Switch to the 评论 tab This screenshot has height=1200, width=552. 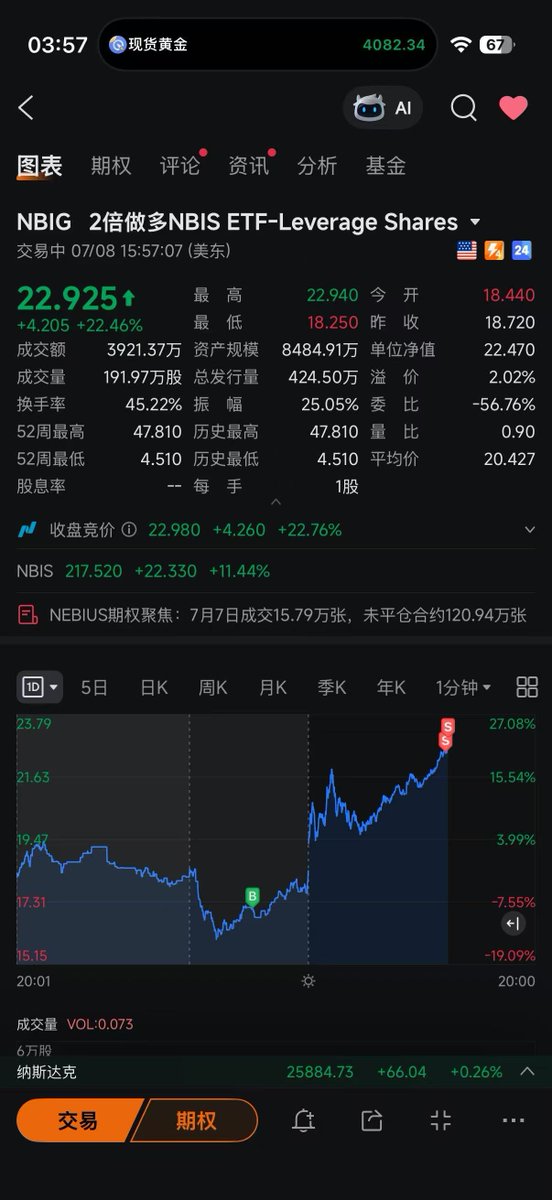pyautogui.click(x=180, y=166)
